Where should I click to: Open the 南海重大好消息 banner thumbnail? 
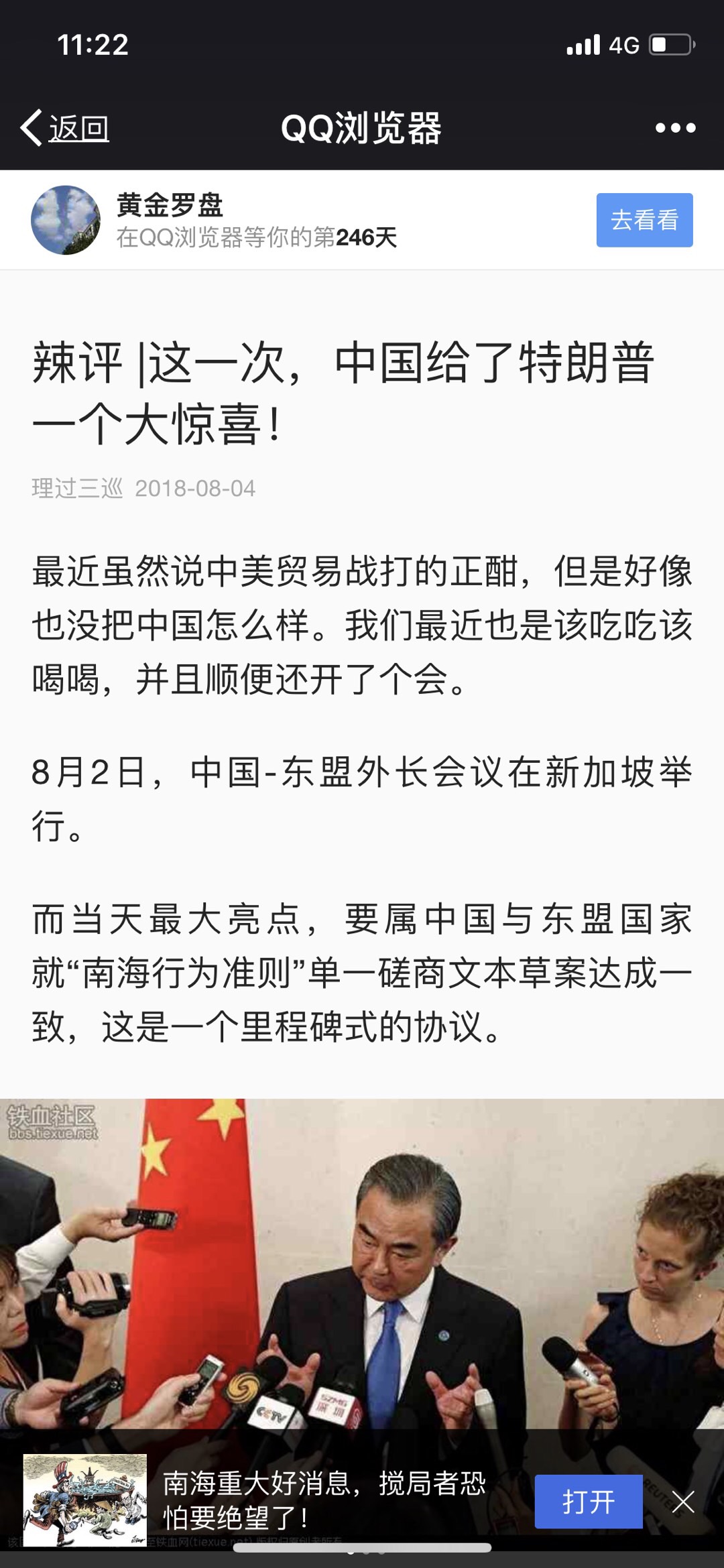(x=85, y=1500)
